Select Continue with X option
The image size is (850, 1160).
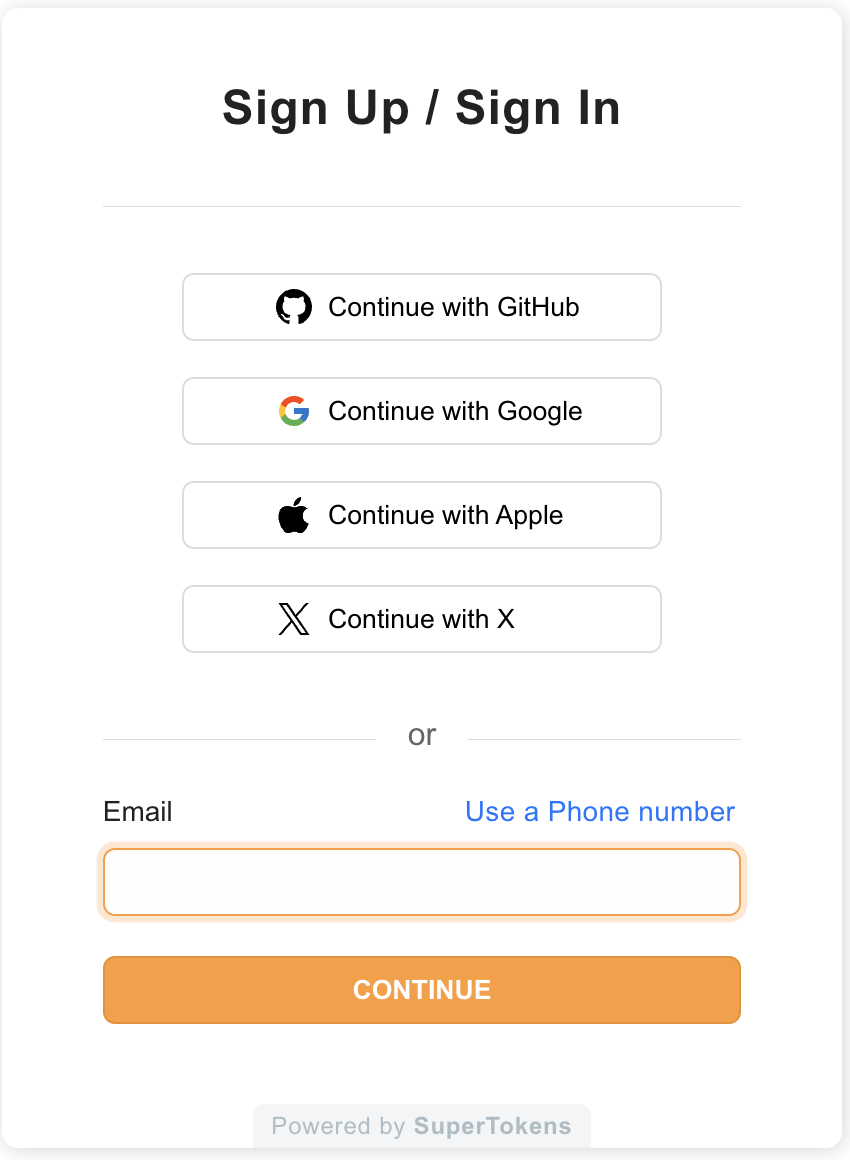click(421, 619)
